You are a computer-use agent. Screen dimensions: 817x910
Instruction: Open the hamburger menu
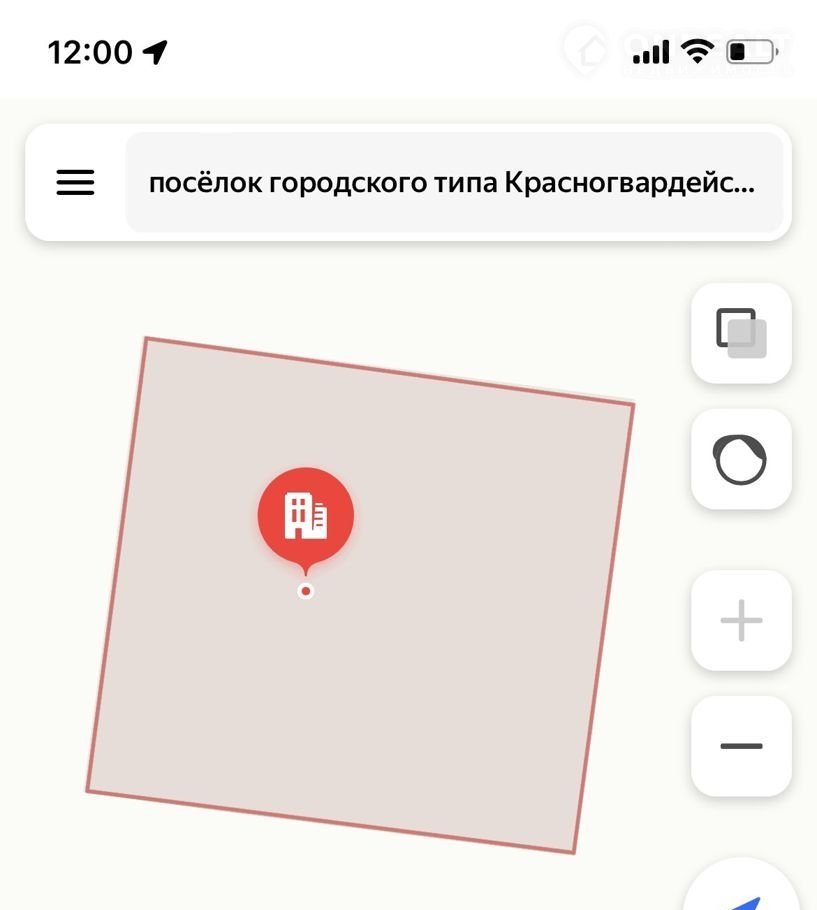75,182
